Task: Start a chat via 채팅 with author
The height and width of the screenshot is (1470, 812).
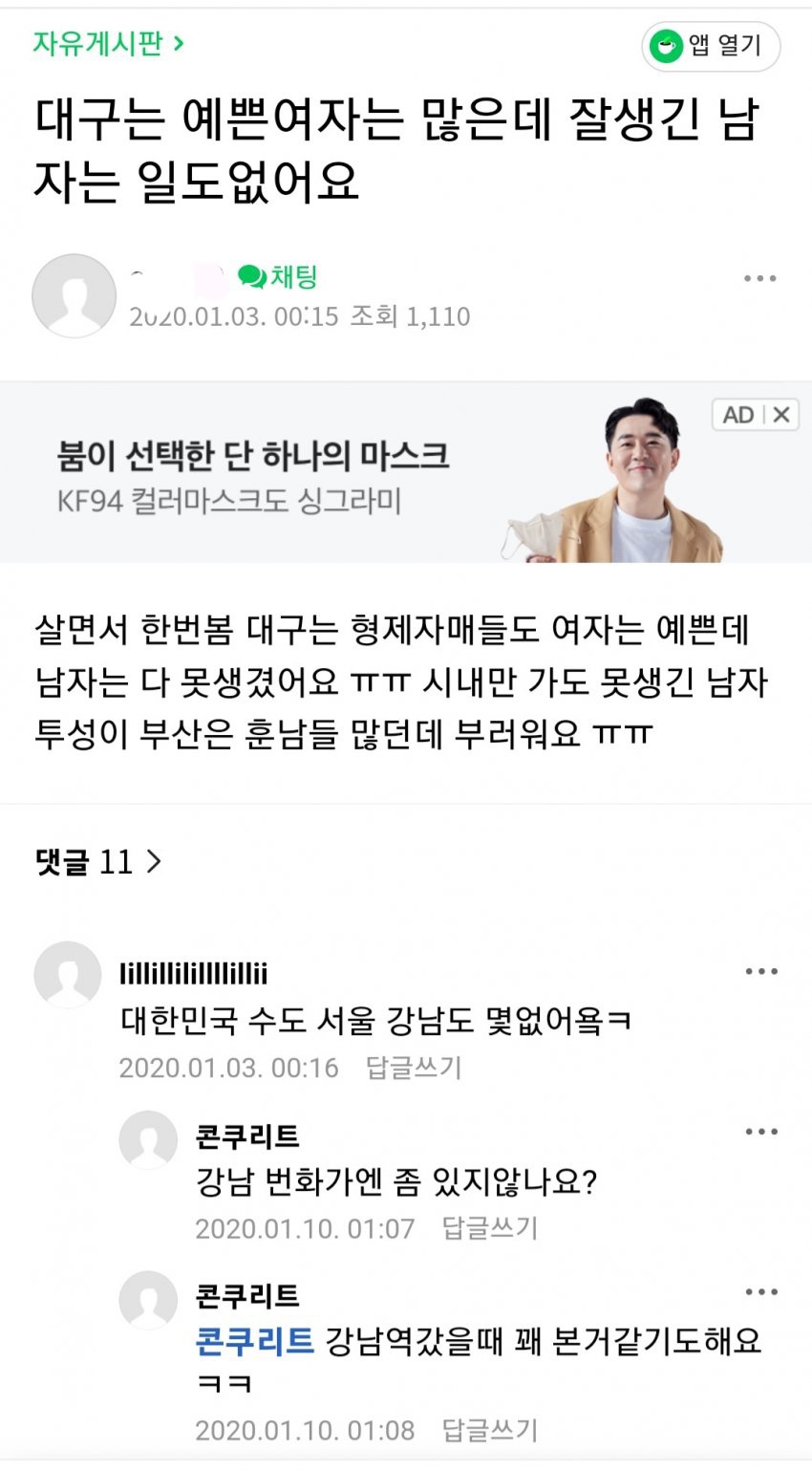Action: (278, 277)
